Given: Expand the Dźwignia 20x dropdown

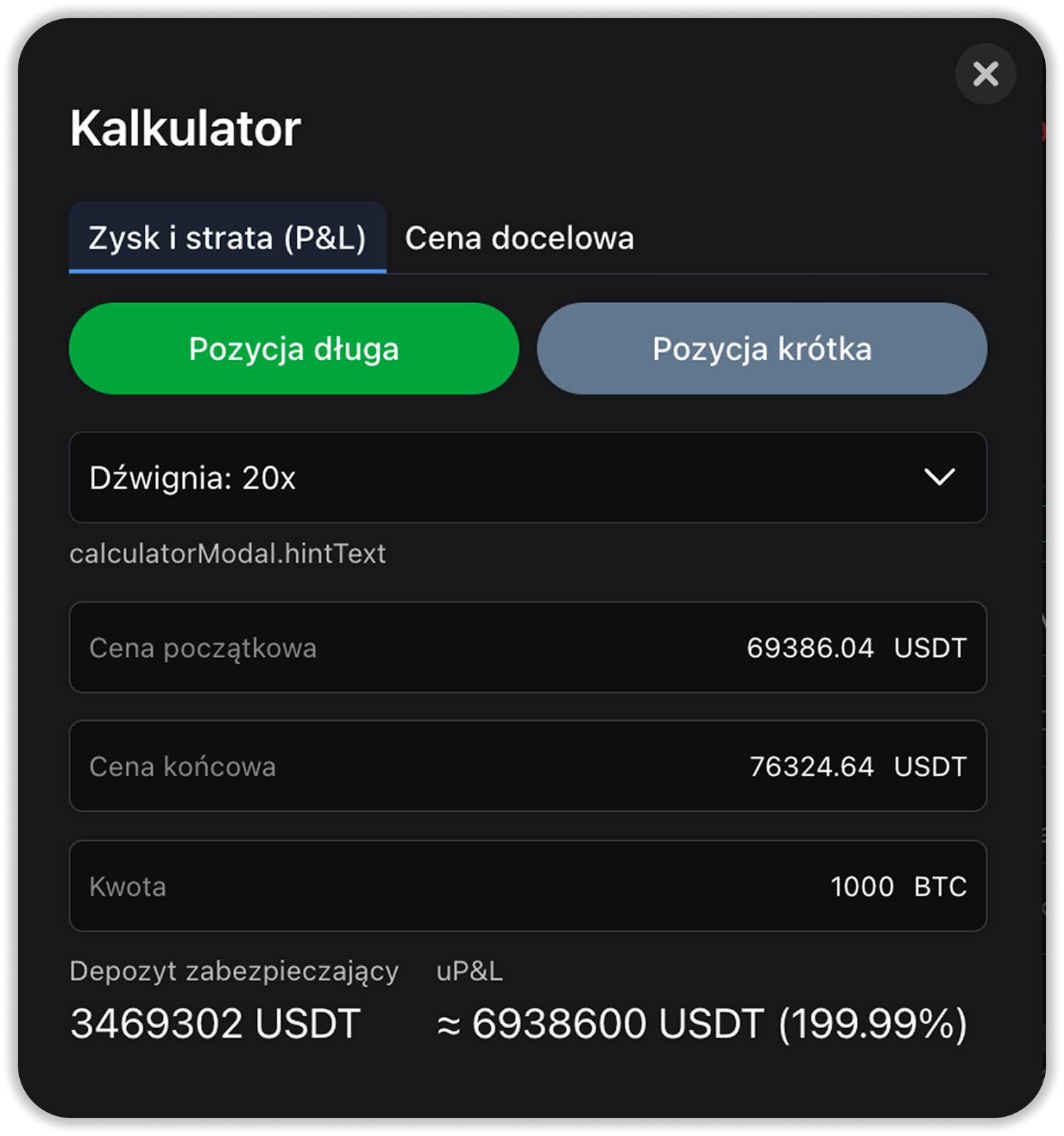Looking at the screenshot, I should pyautogui.click(x=527, y=478).
